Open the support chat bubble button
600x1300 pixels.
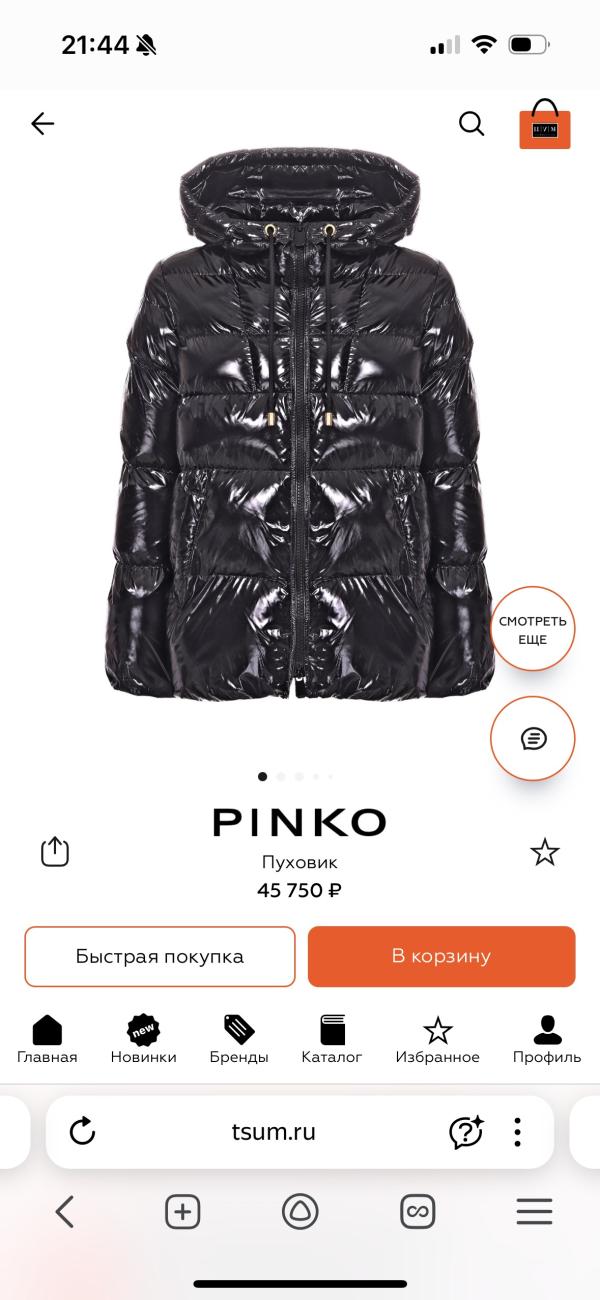533,739
